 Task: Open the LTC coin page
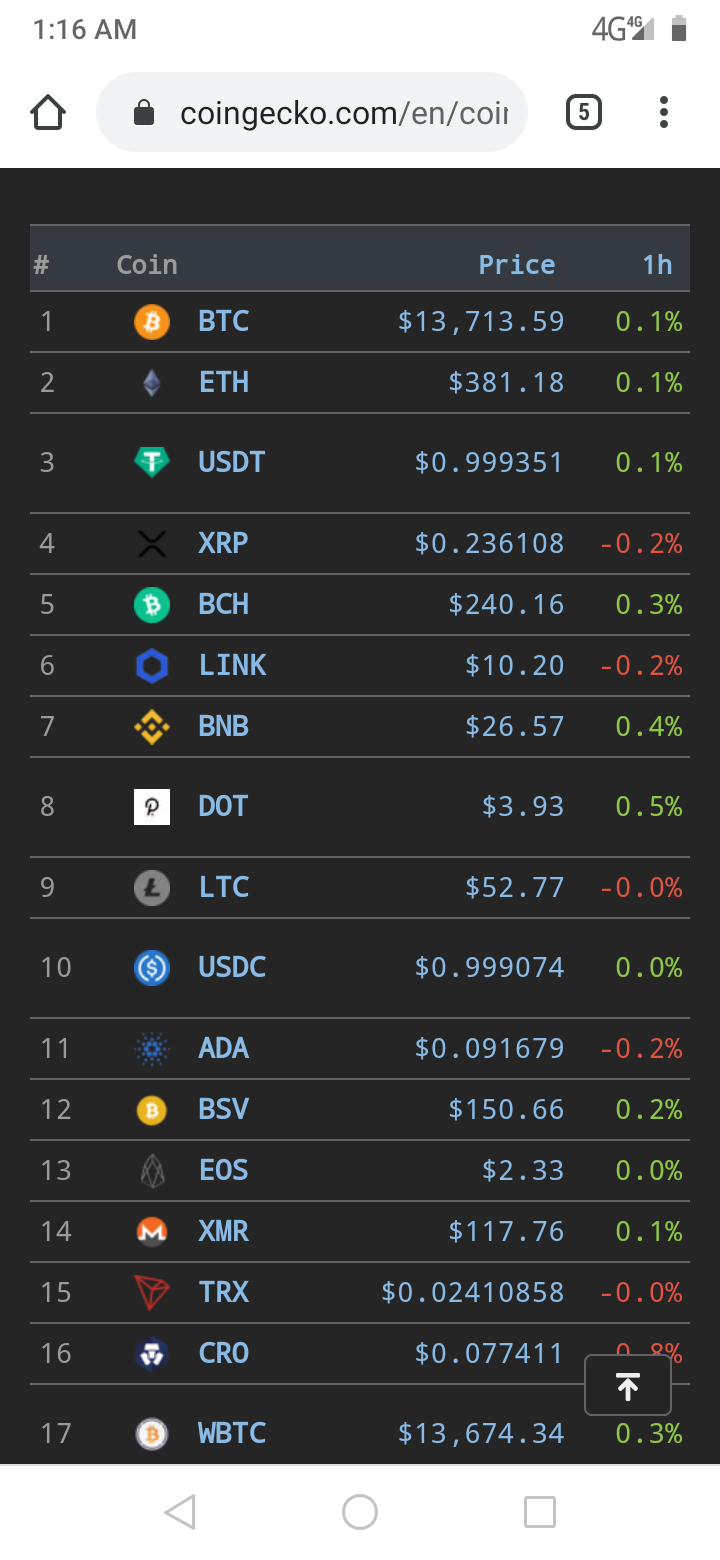[223, 888]
